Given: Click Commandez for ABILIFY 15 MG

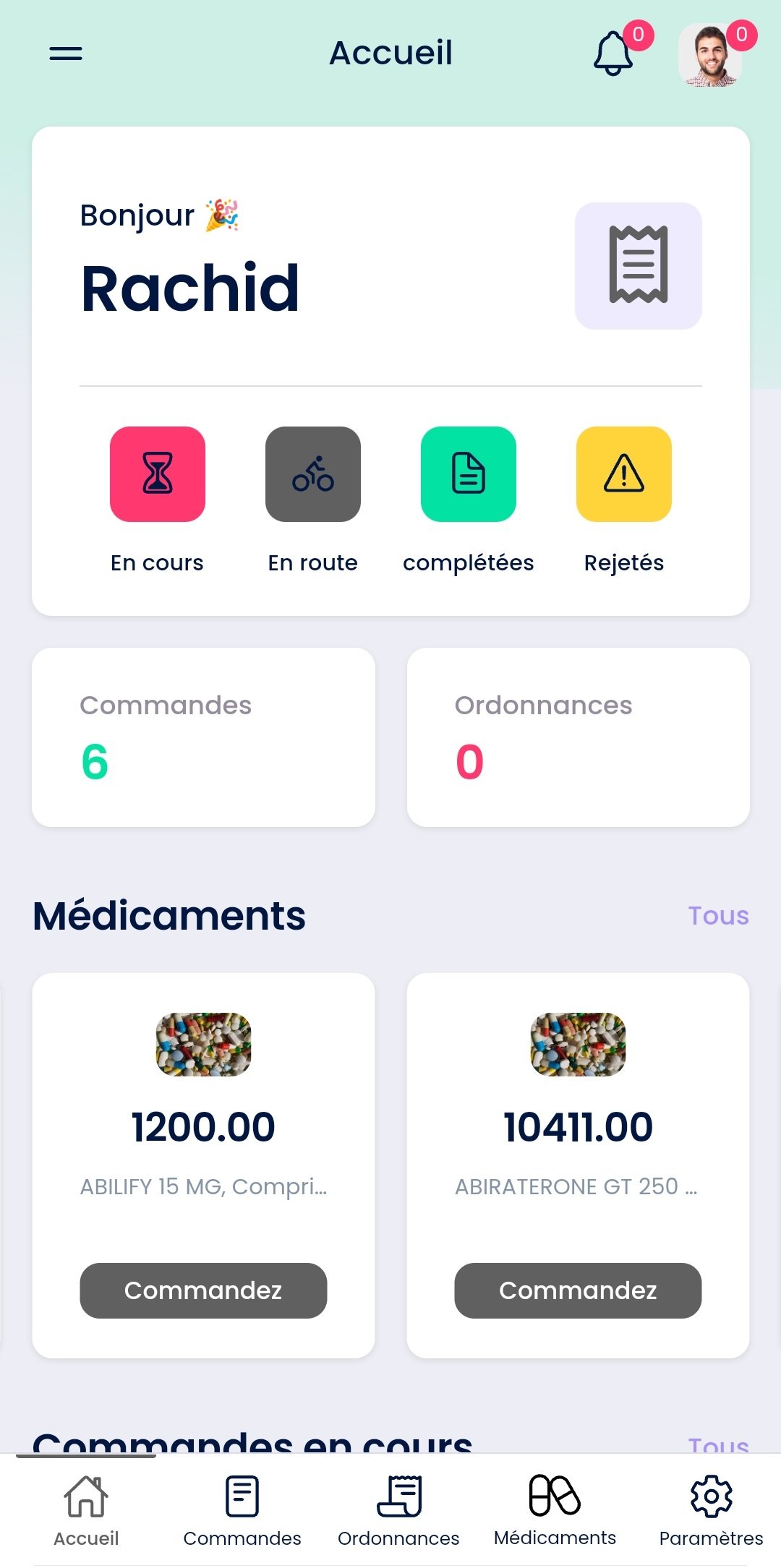Looking at the screenshot, I should 203,1291.
